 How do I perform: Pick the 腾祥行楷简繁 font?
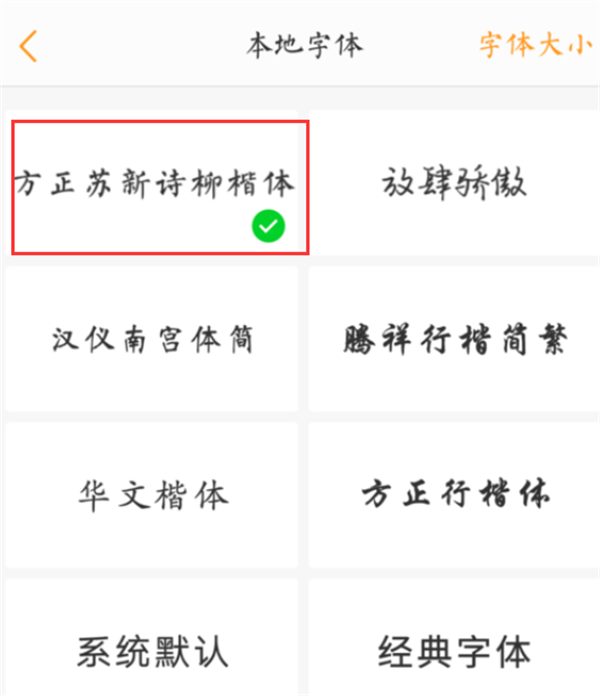[x=454, y=339]
